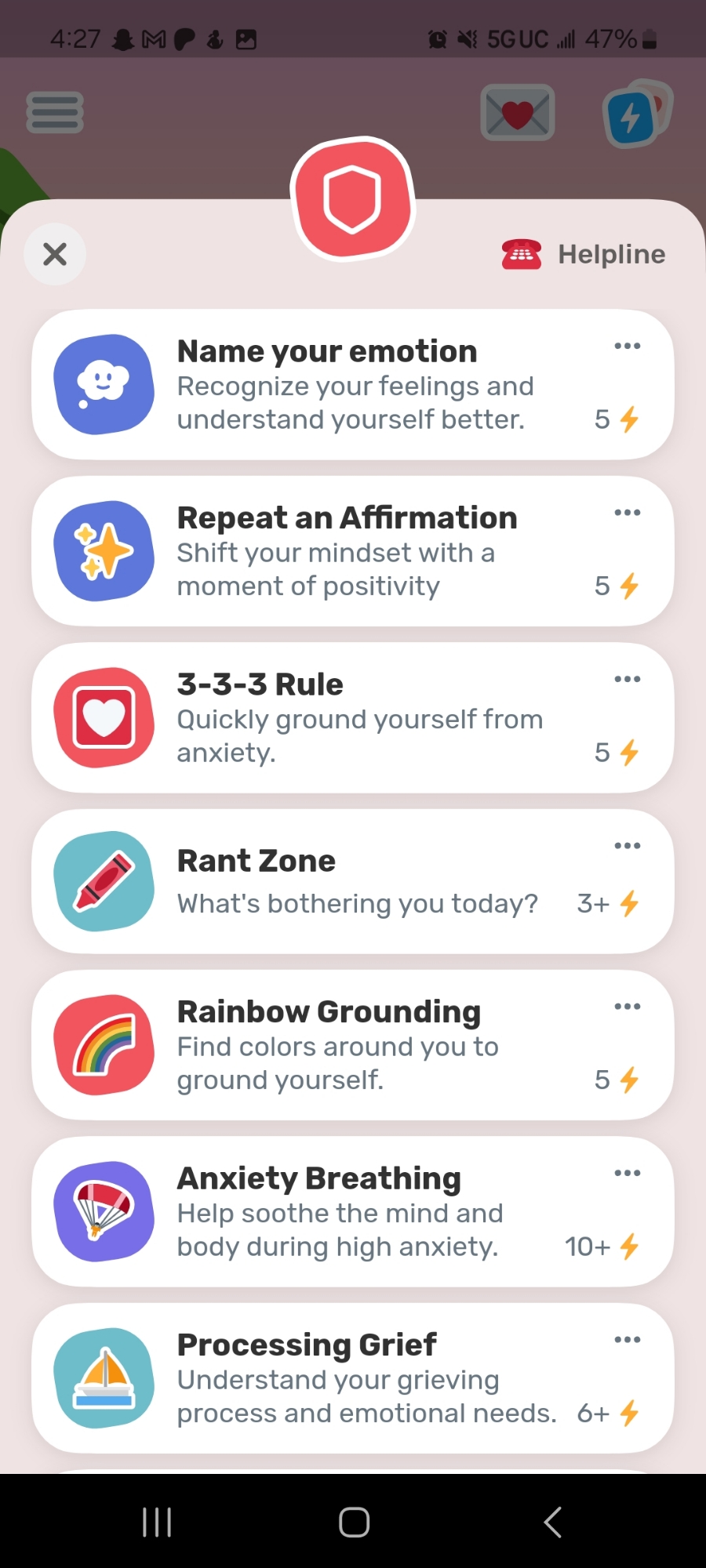
Task: Tap the three dots on Rant Zone
Action: coord(627,845)
